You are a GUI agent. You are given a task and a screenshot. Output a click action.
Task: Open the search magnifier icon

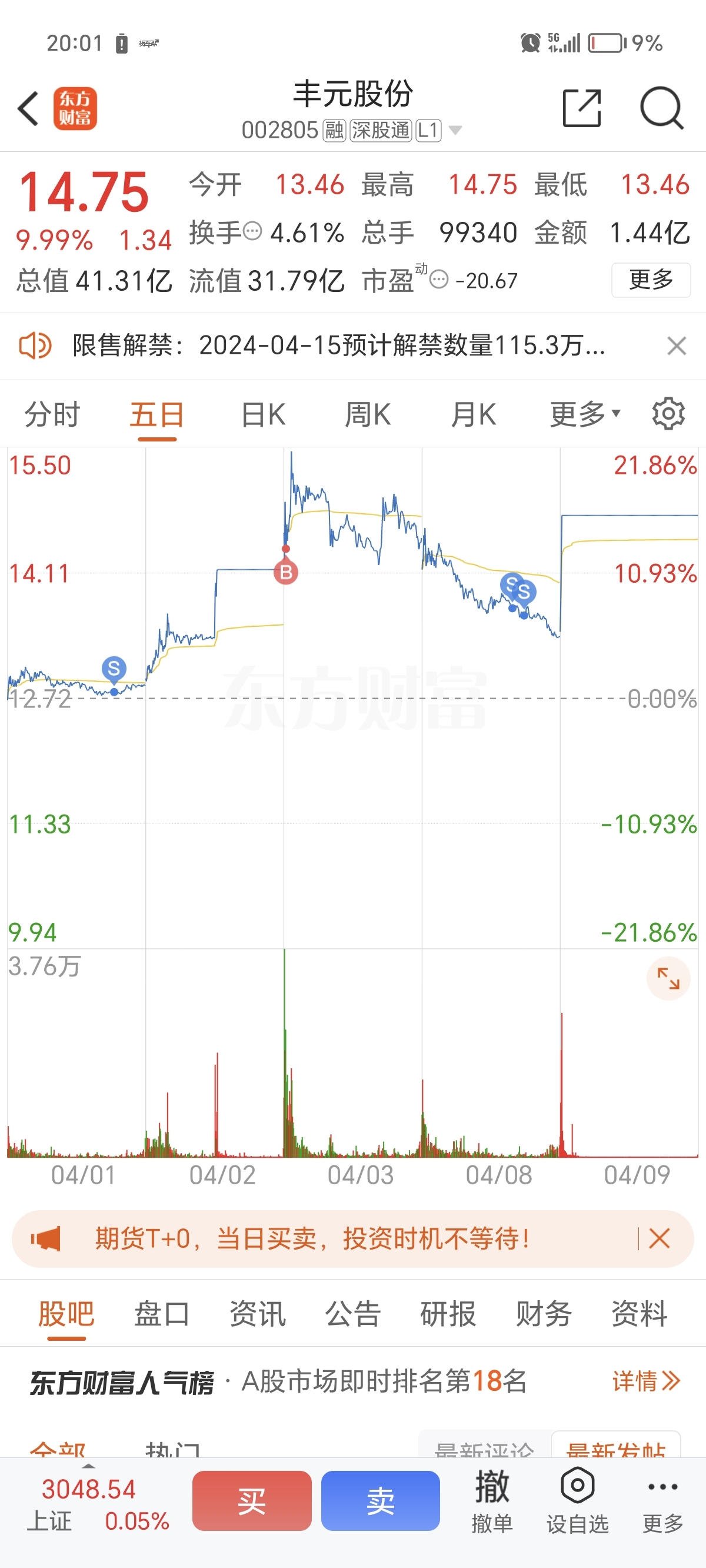click(662, 108)
